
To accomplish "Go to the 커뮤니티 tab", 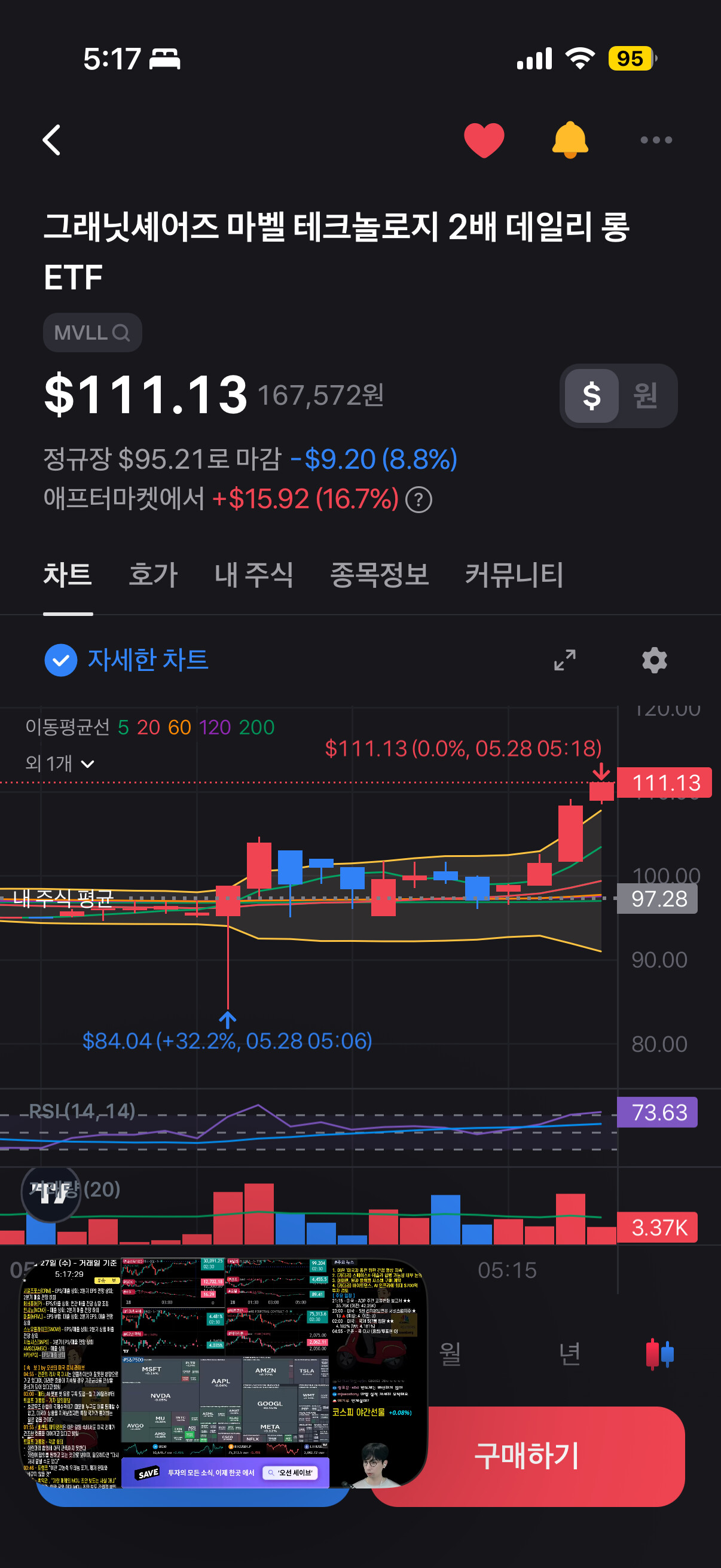I will [x=514, y=575].
